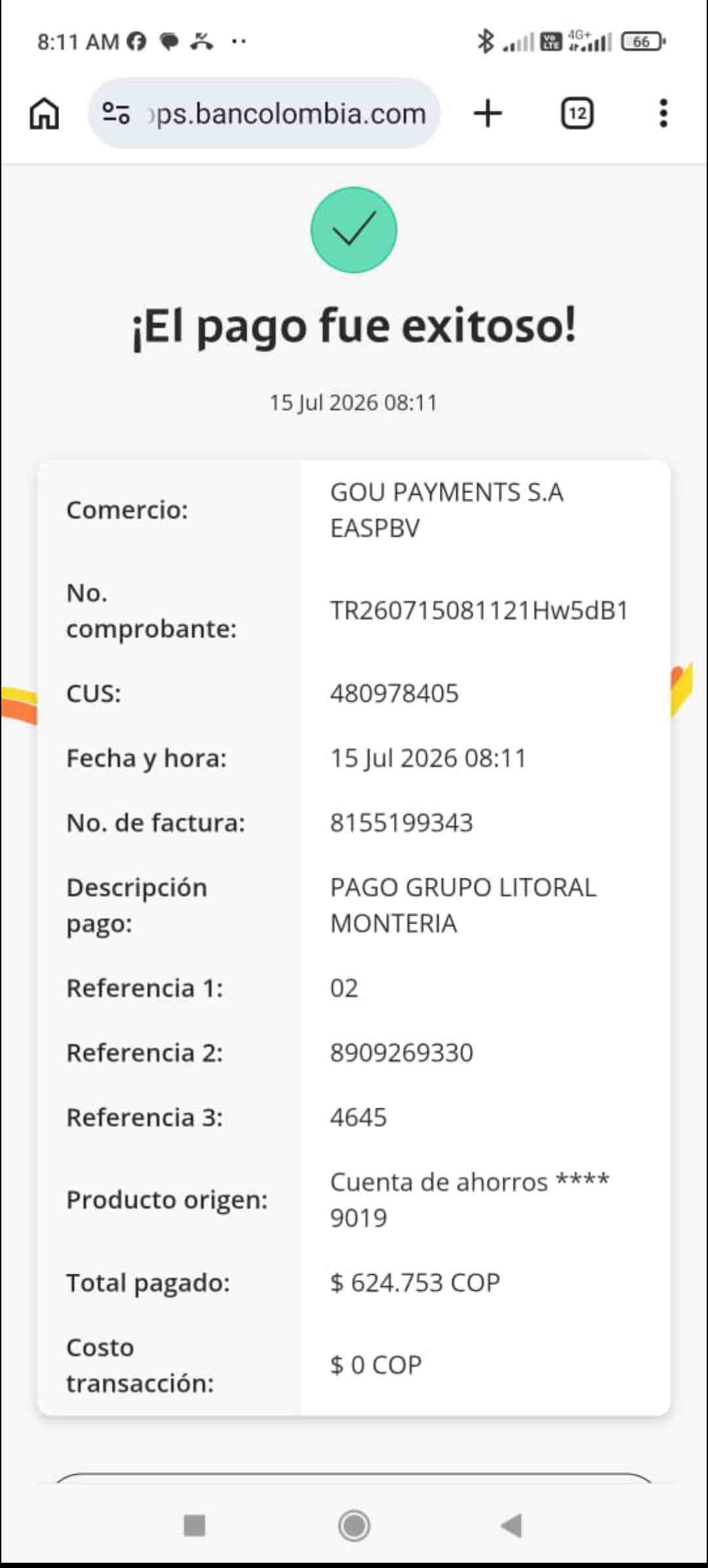This screenshot has height=1568, width=708.
Task: Open the browser overflow menu
Action: [x=663, y=113]
